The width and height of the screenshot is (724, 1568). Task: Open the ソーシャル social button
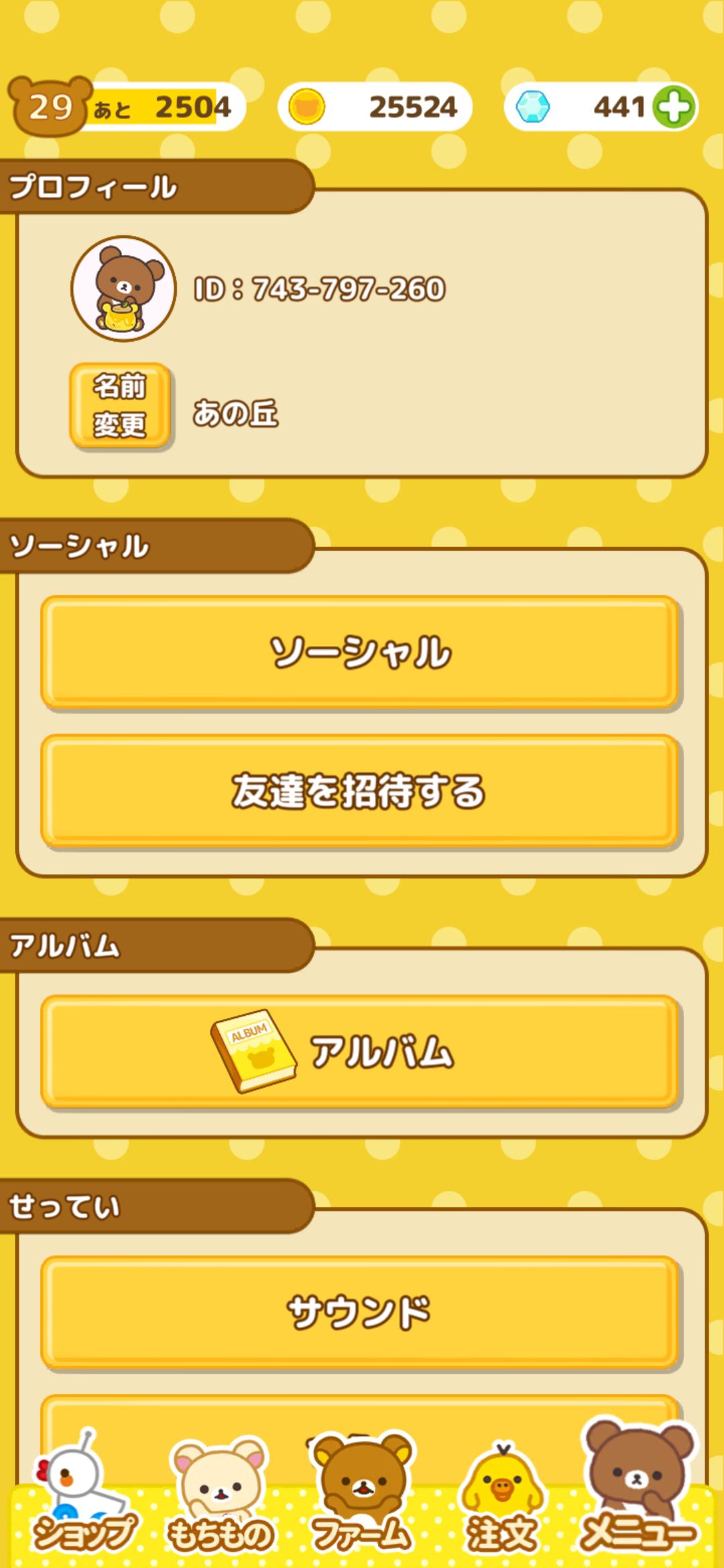361,652
